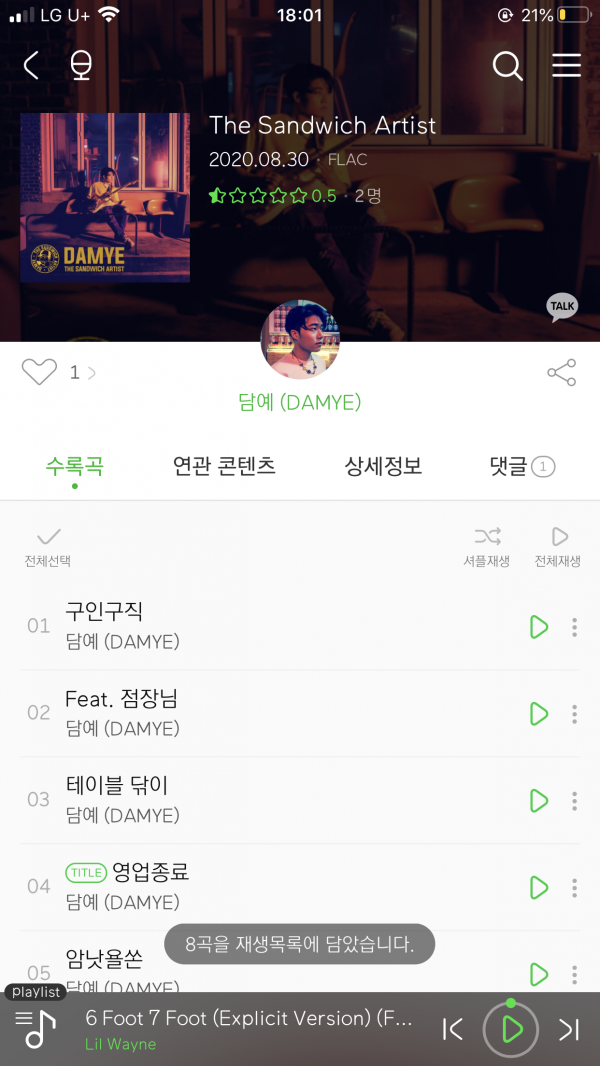Screen dimensions: 600x1066
Task: Skip to next track in mini player
Action: click(568, 1029)
